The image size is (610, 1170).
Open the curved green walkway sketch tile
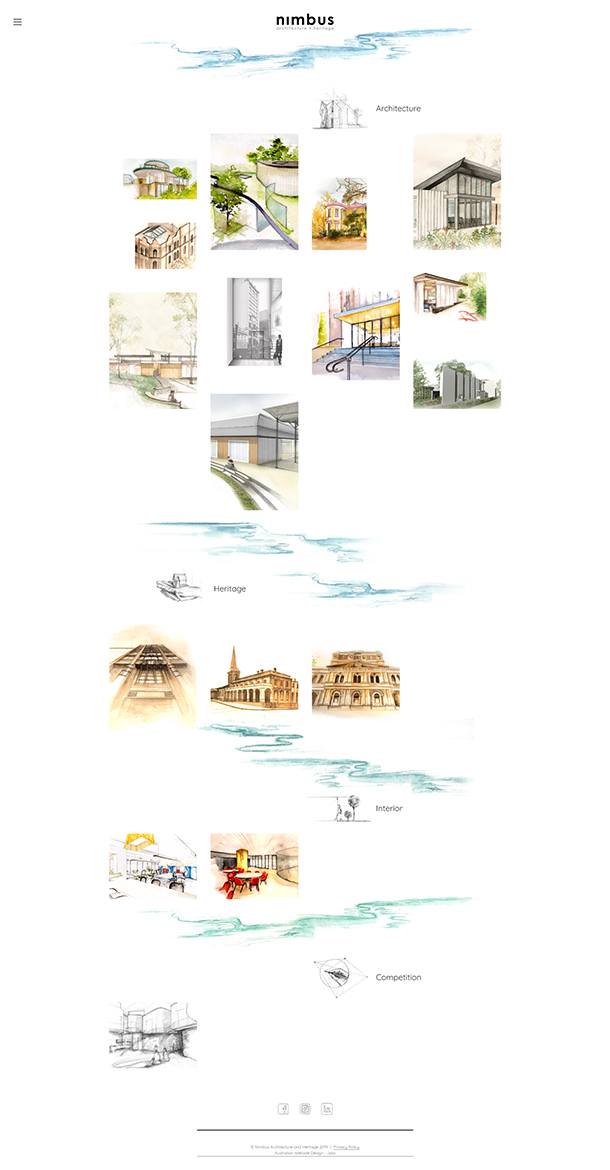[254, 192]
